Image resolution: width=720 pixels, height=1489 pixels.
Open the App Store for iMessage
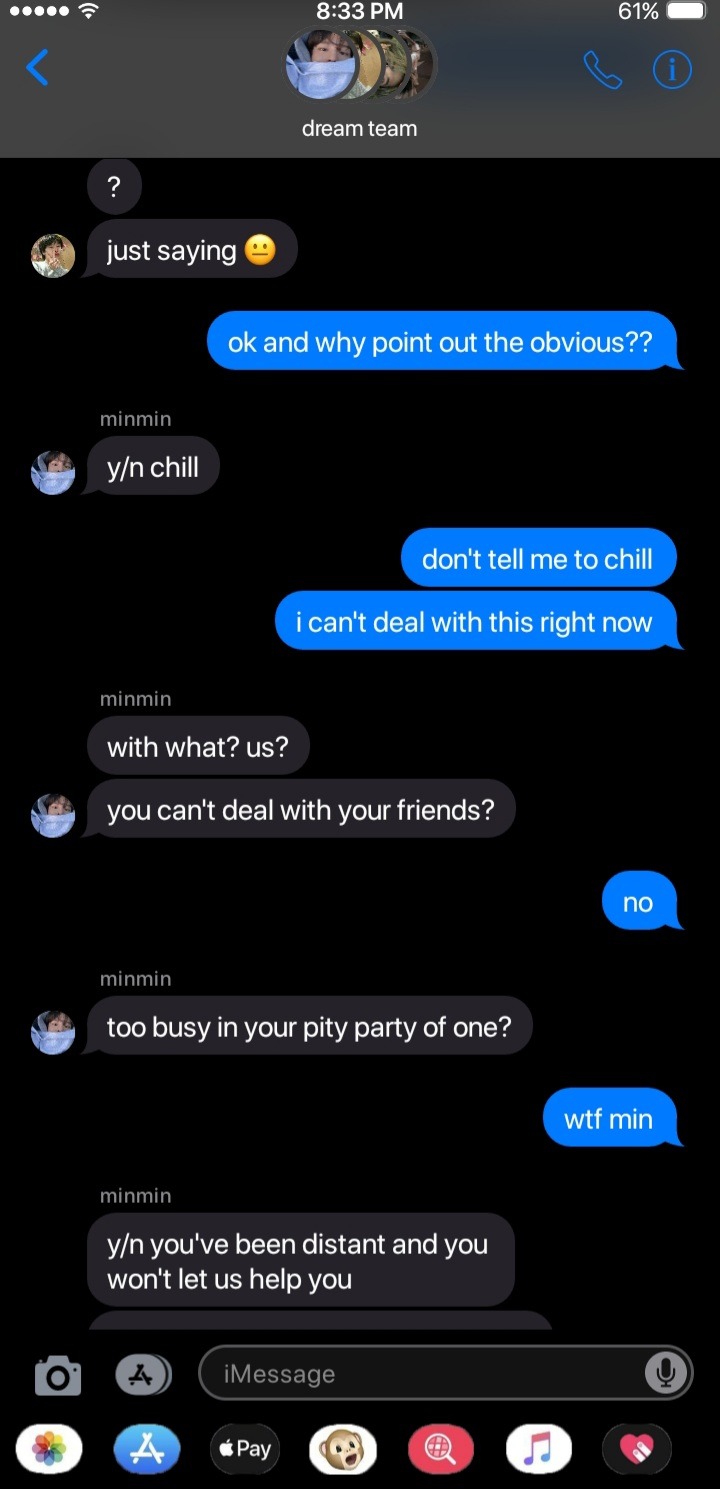click(147, 1448)
